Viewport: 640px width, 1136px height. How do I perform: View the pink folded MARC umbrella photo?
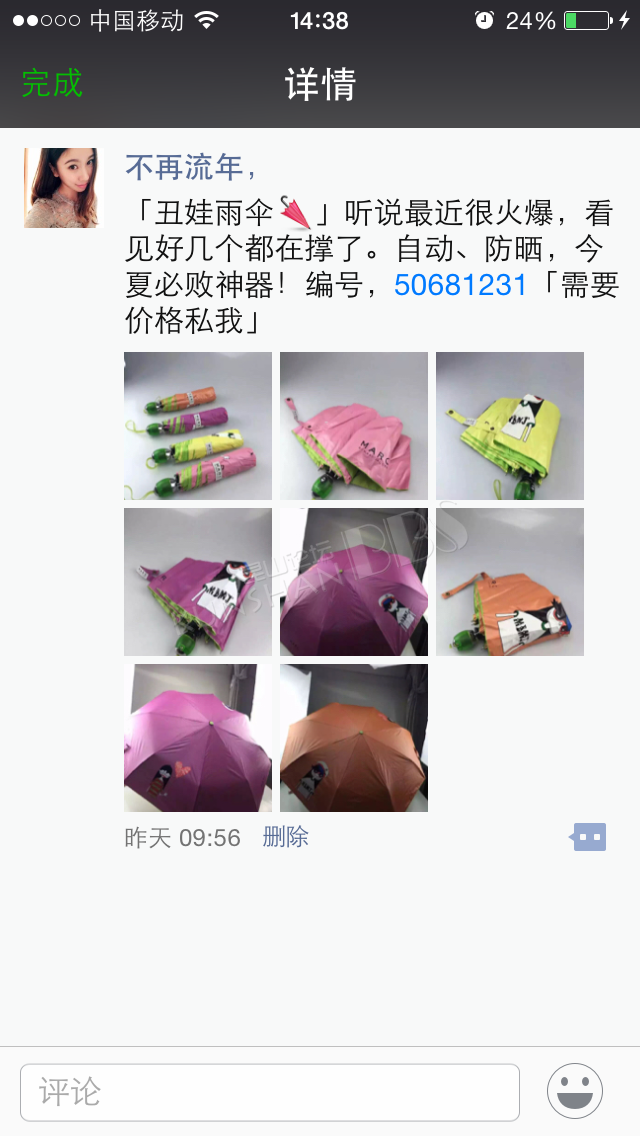(x=354, y=426)
